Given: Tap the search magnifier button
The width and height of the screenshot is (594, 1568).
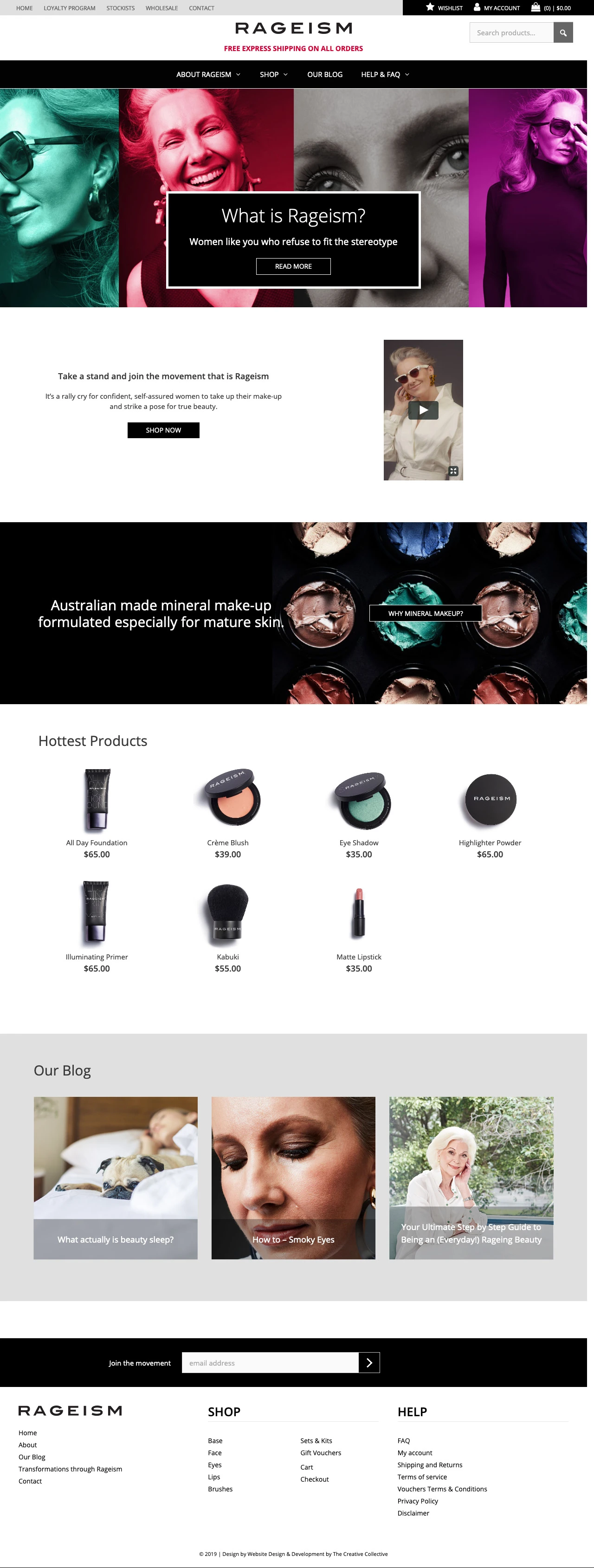Looking at the screenshot, I should point(563,33).
